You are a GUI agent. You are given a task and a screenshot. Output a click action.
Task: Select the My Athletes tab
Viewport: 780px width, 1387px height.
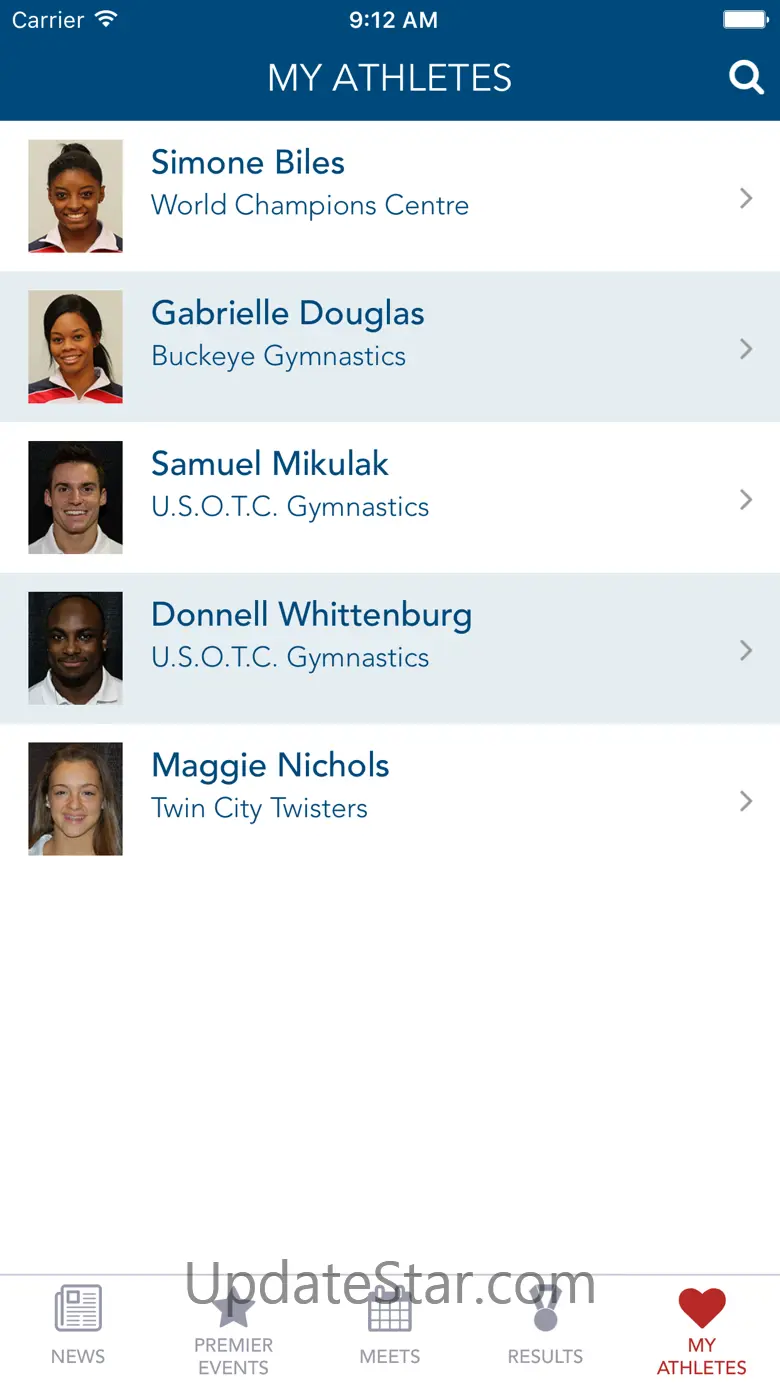pyautogui.click(x=701, y=1328)
